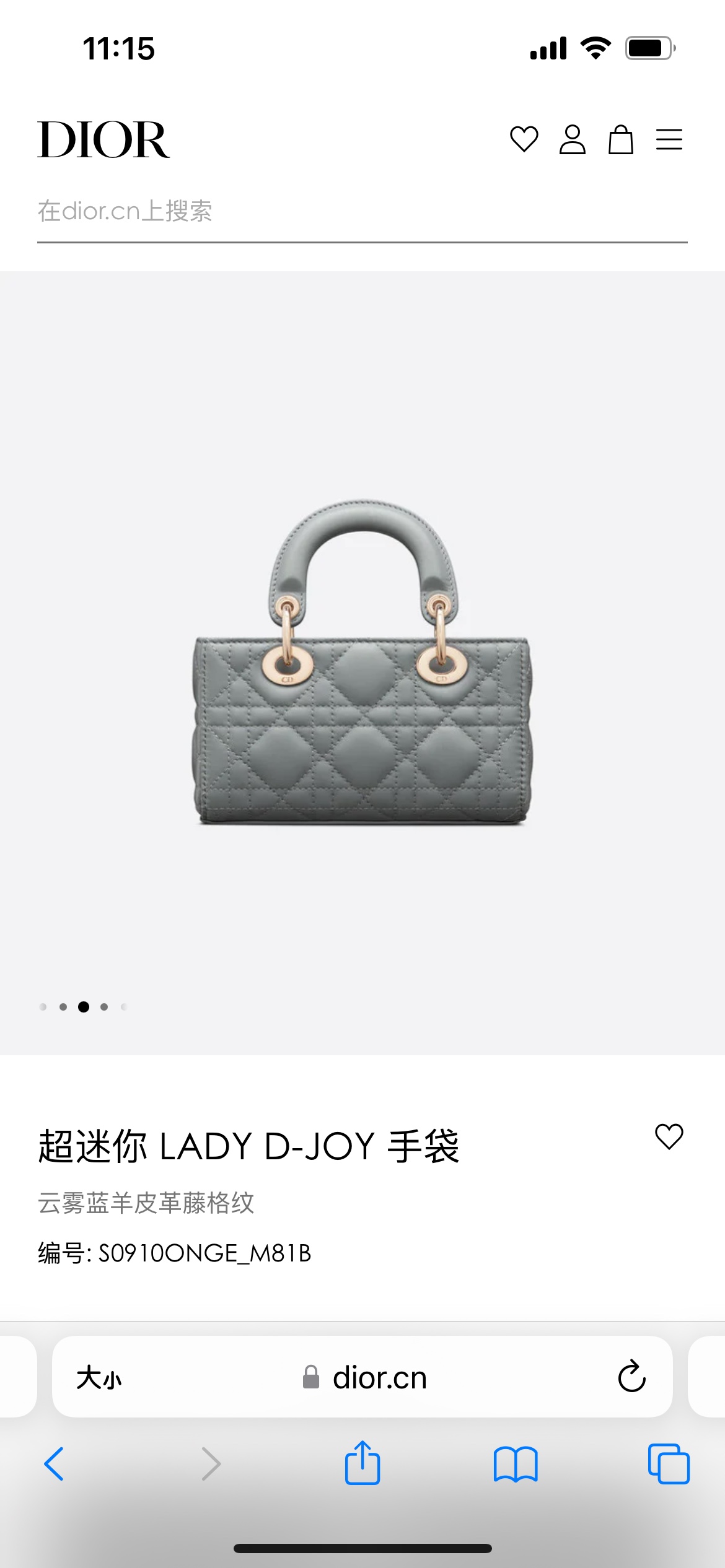
Task: Reload the dior.cn page
Action: [x=631, y=1377]
